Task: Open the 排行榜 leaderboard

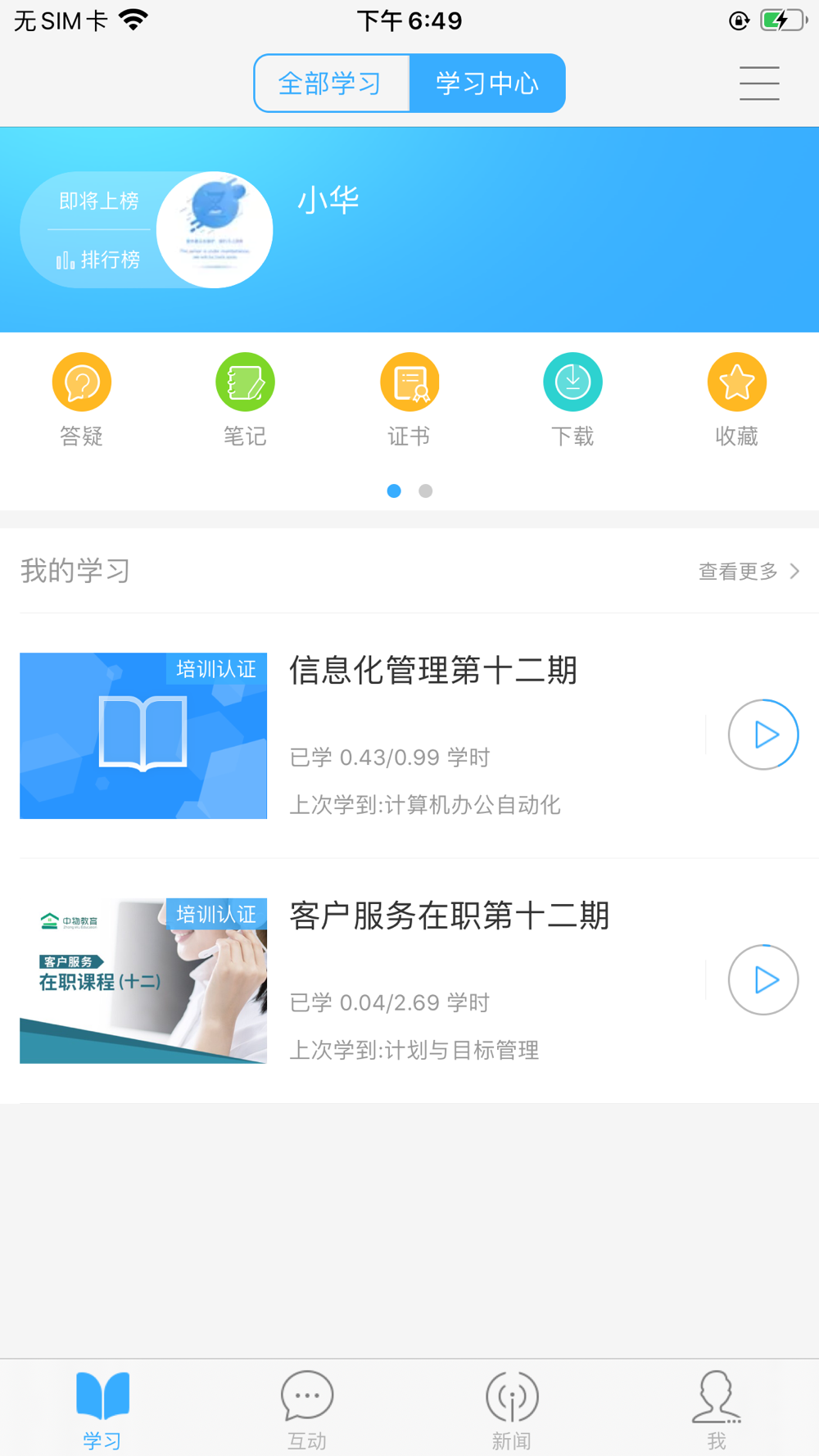Action: tap(98, 260)
